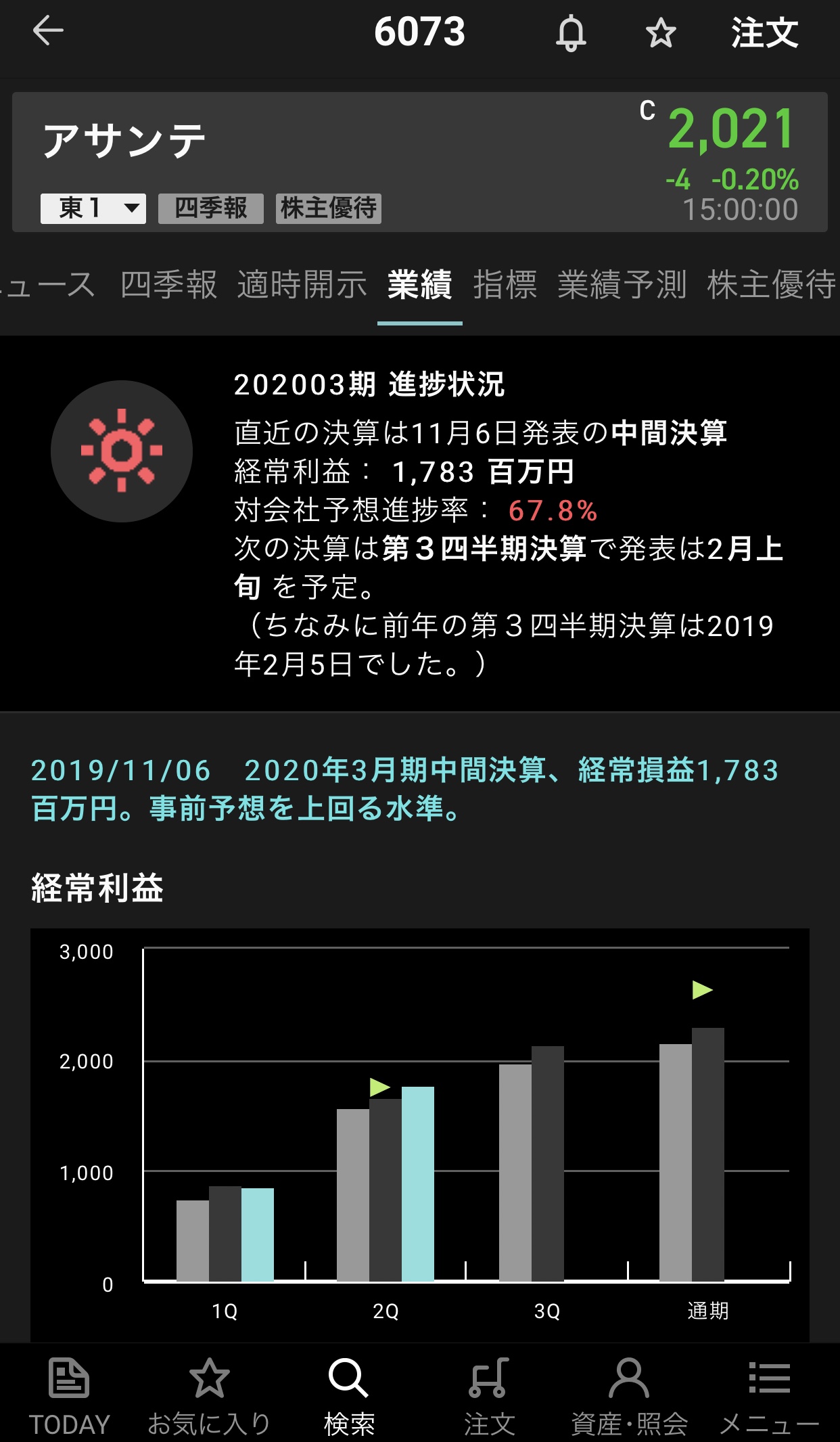Tap the 注文 button in header
Image resolution: width=840 pixels, height=1442 pixels.
pyautogui.click(x=764, y=32)
